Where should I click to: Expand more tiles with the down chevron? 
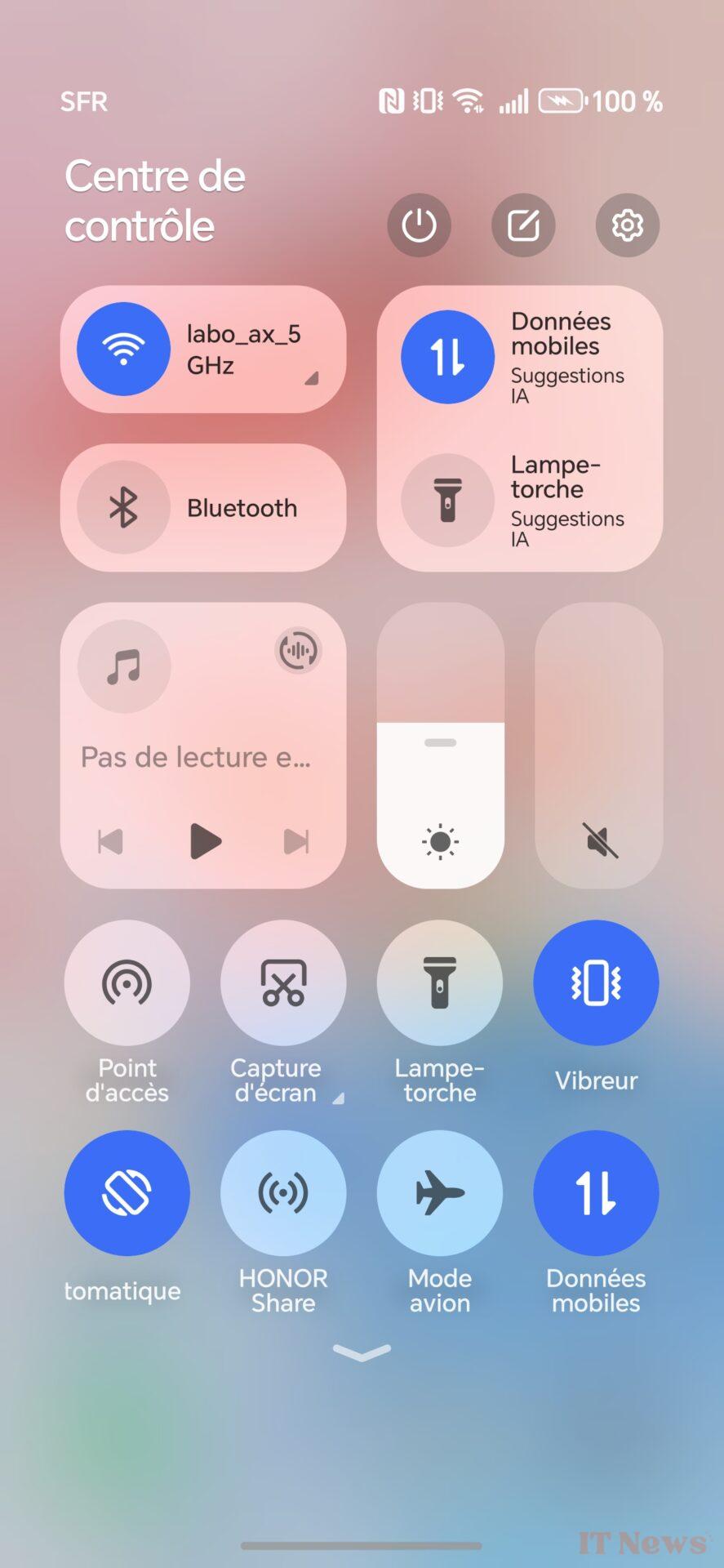click(x=362, y=1352)
